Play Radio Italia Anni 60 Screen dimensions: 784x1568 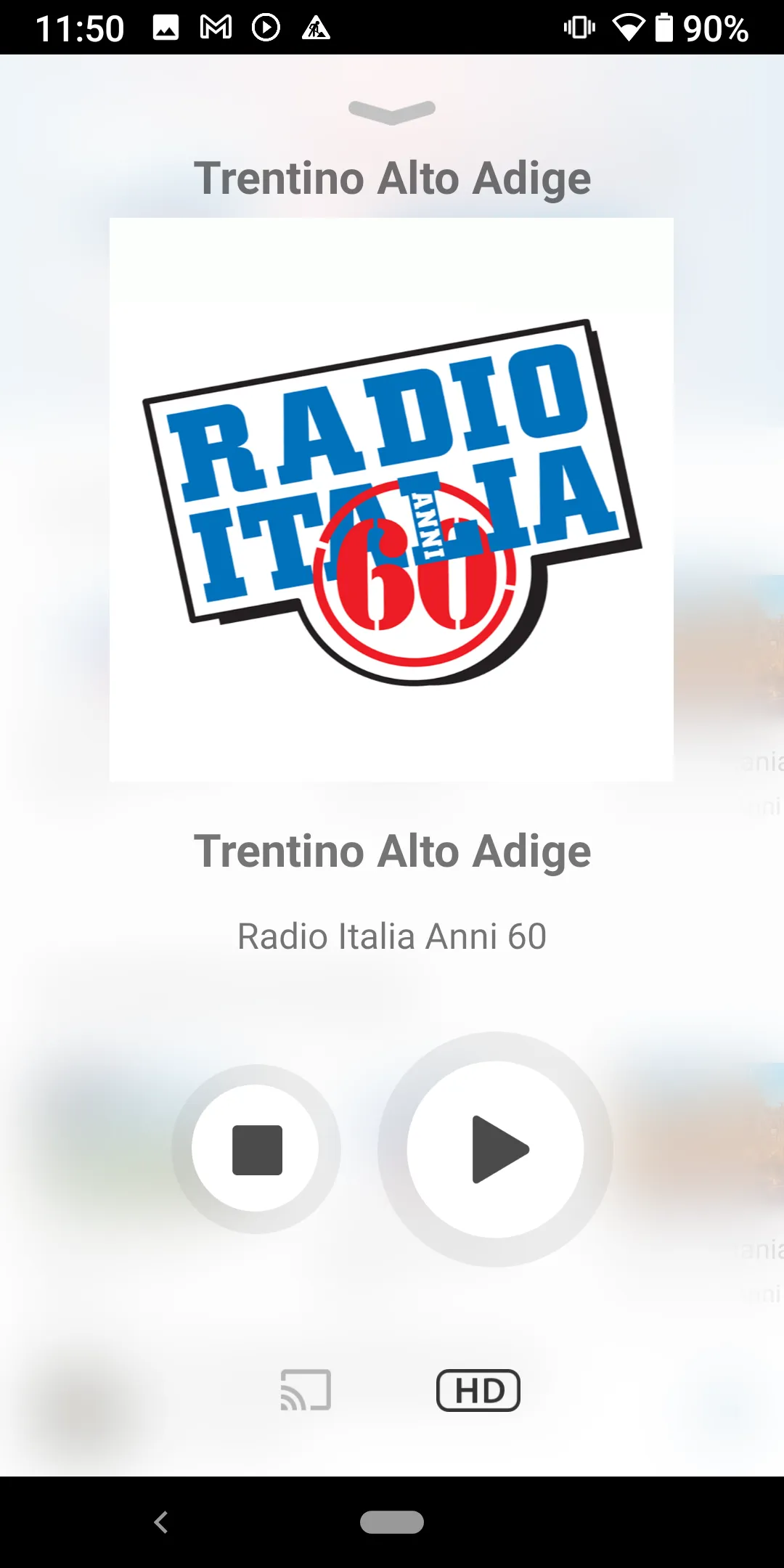pos(495,1149)
